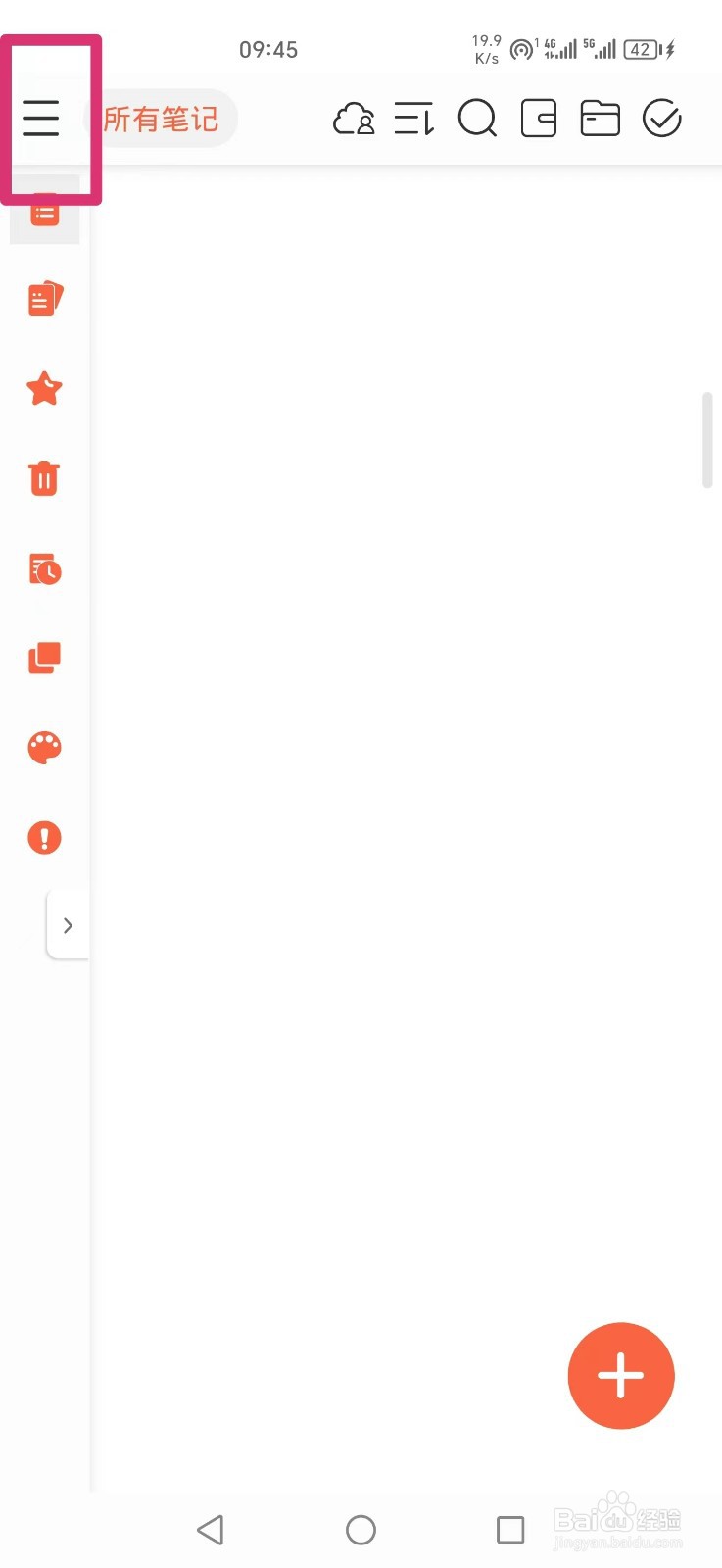Expand the sidebar with the chevron
This screenshot has height=1568, width=722.
click(x=68, y=924)
